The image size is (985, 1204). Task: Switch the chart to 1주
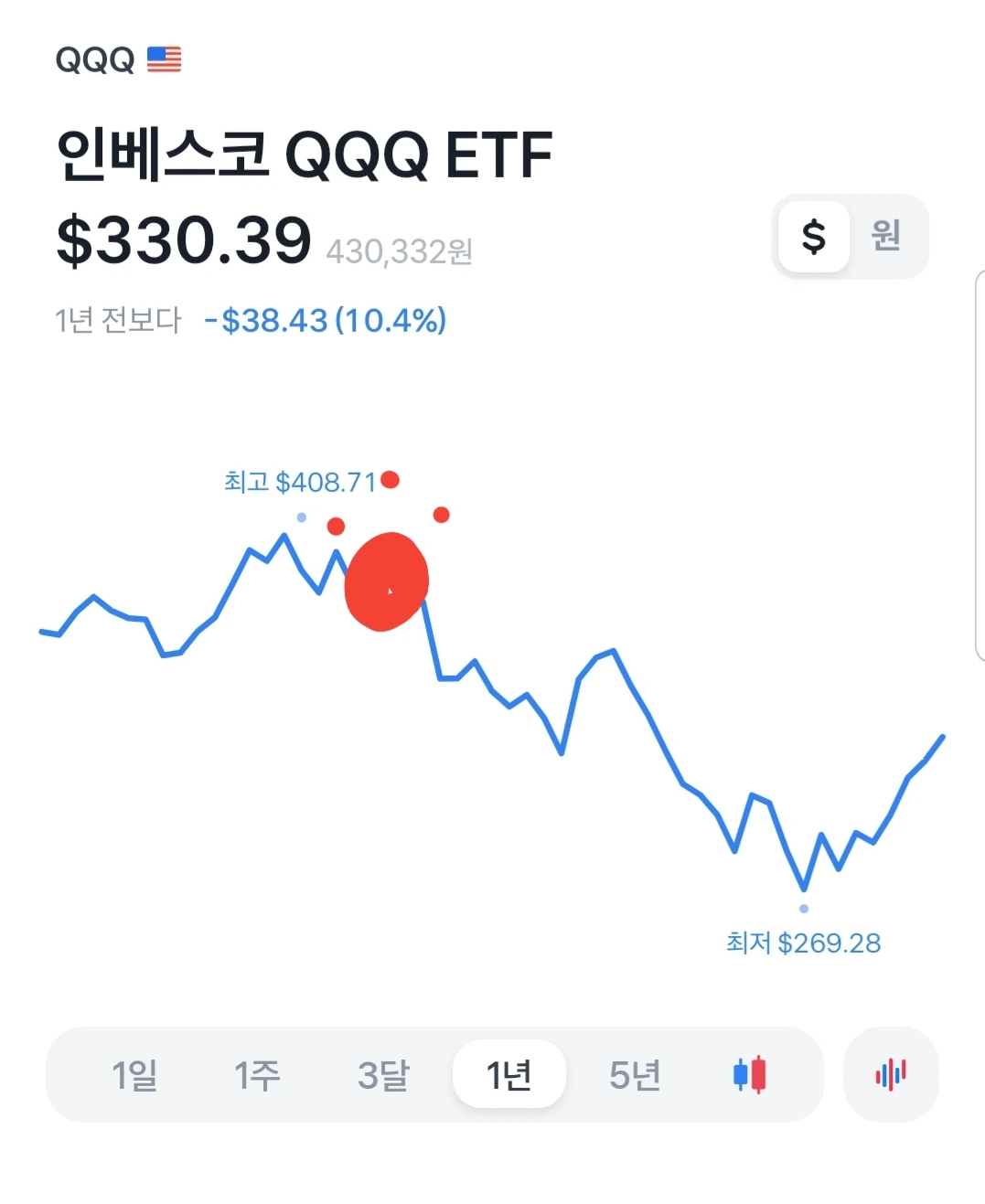point(257,1075)
